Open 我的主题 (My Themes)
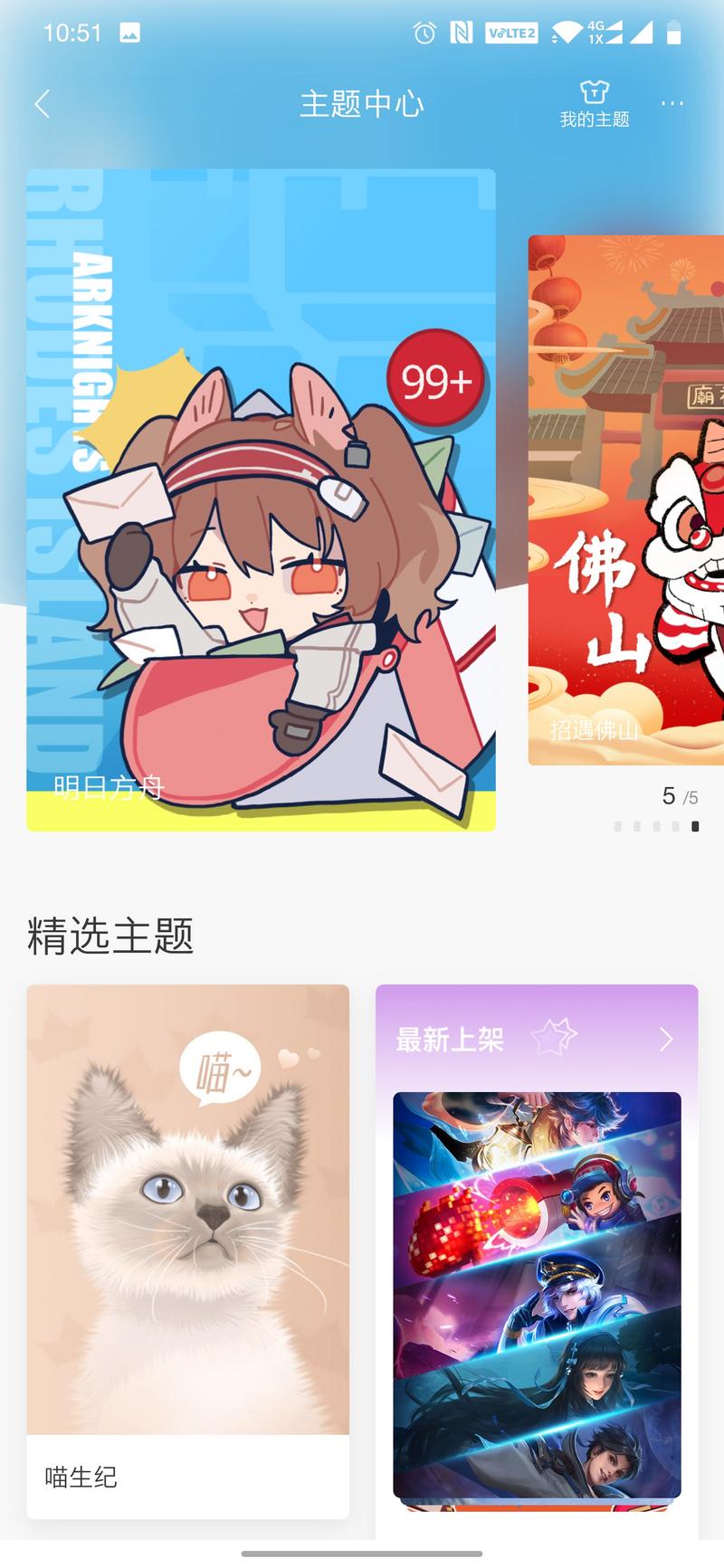This screenshot has width=724, height=1568. click(x=594, y=104)
